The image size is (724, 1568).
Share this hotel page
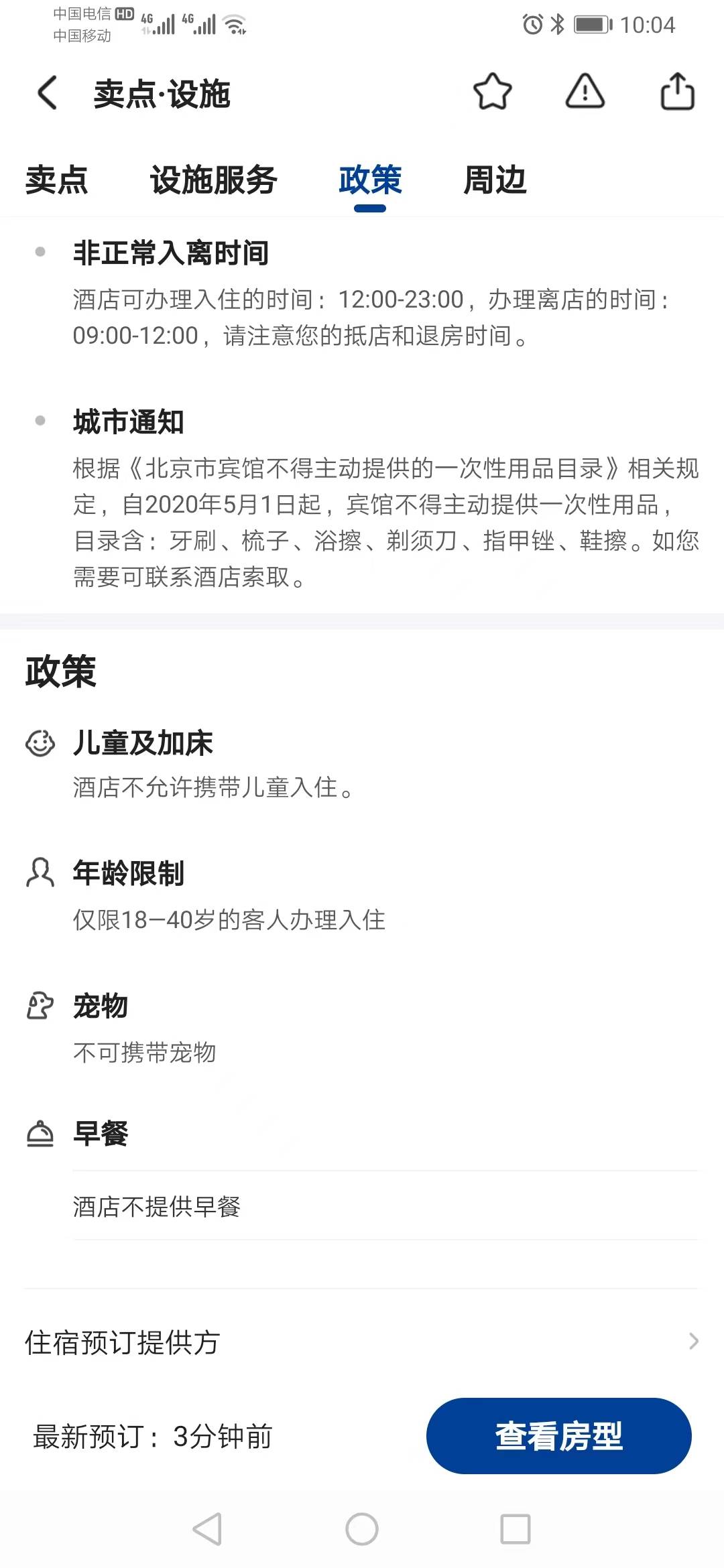coord(677,91)
